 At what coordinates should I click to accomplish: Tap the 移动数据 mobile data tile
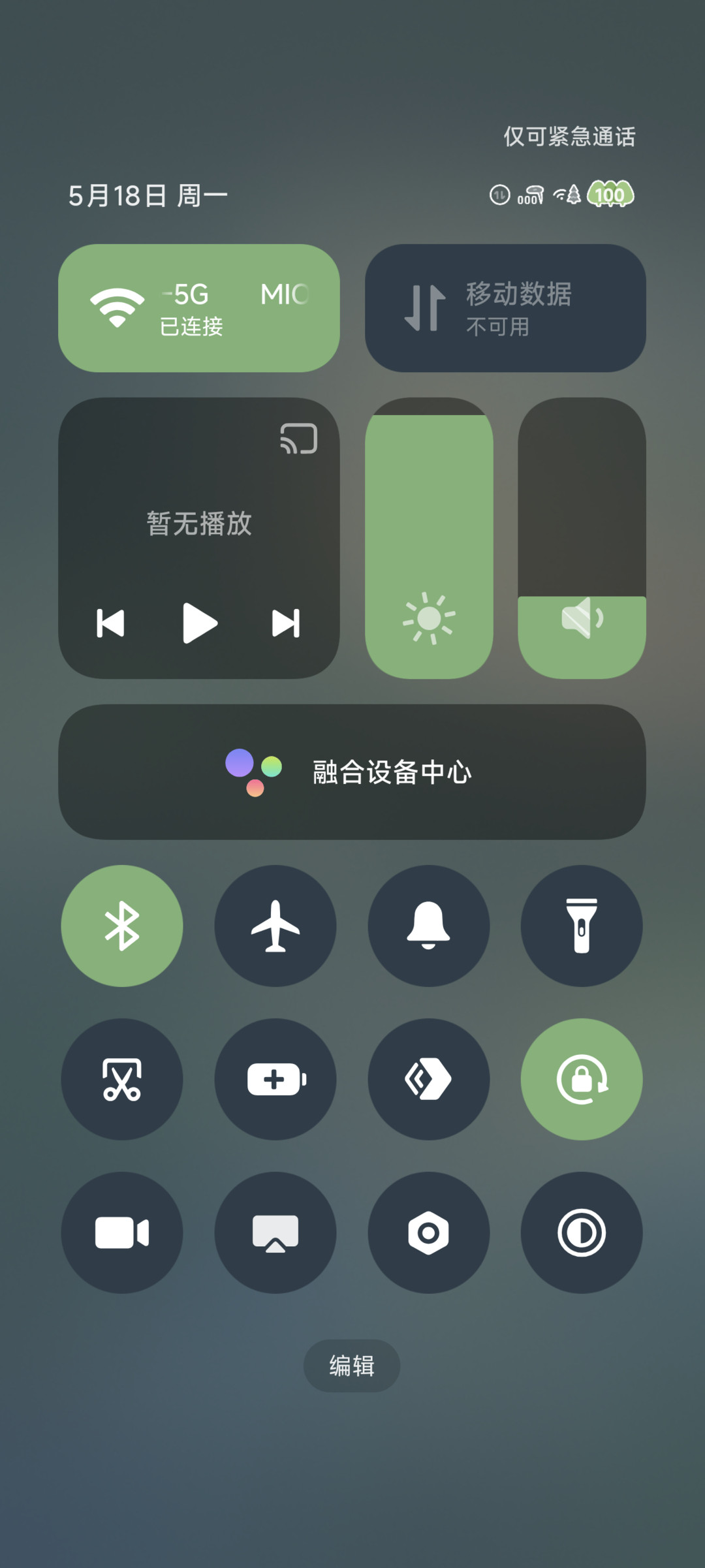point(505,308)
